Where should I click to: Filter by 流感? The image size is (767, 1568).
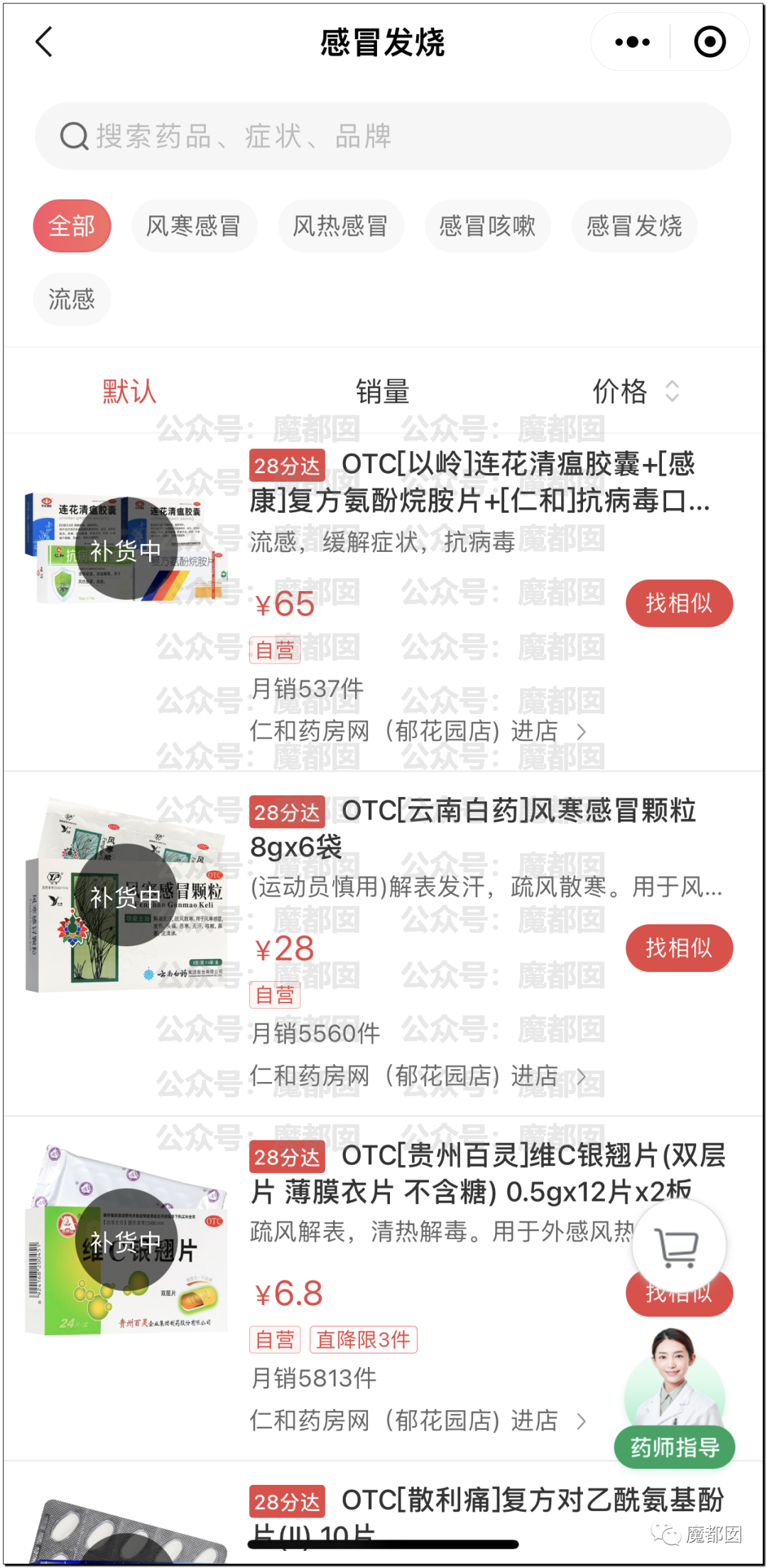pos(72,299)
